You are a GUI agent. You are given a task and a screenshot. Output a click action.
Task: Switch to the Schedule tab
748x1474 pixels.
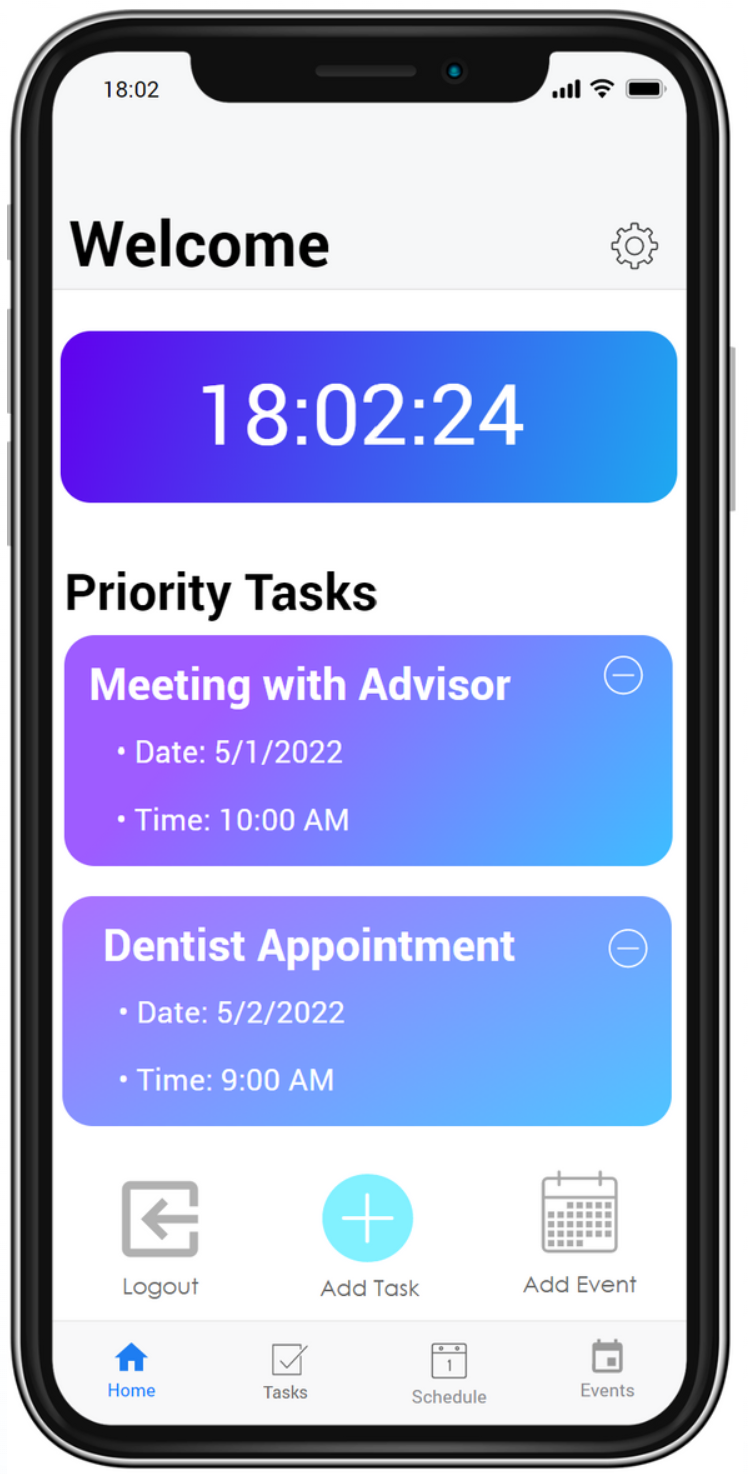point(449,1374)
